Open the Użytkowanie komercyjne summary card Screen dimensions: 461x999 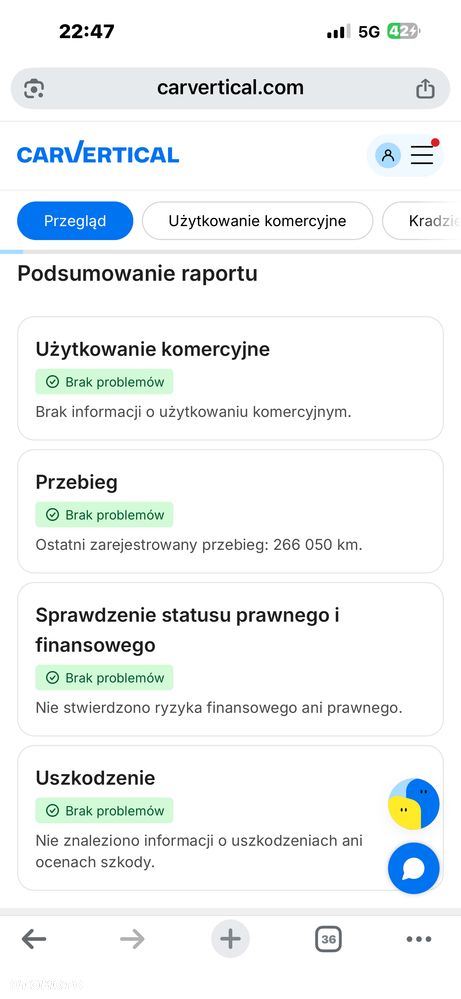coord(230,378)
